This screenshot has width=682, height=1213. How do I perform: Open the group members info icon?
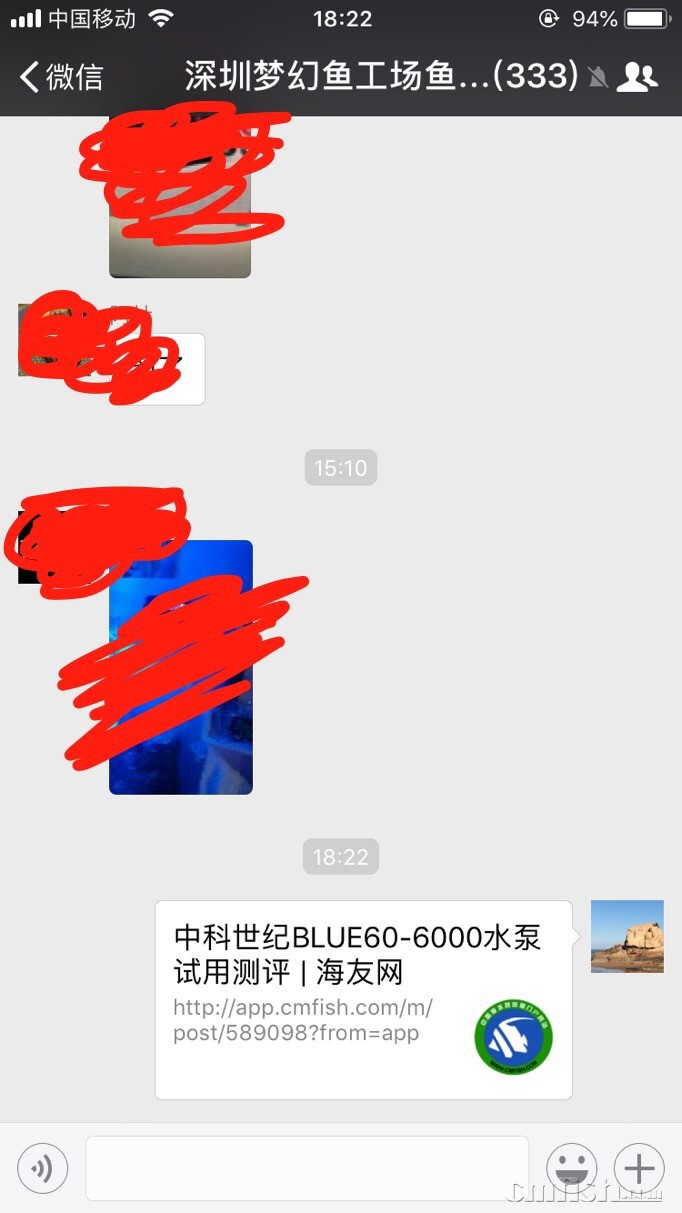pyautogui.click(x=637, y=76)
